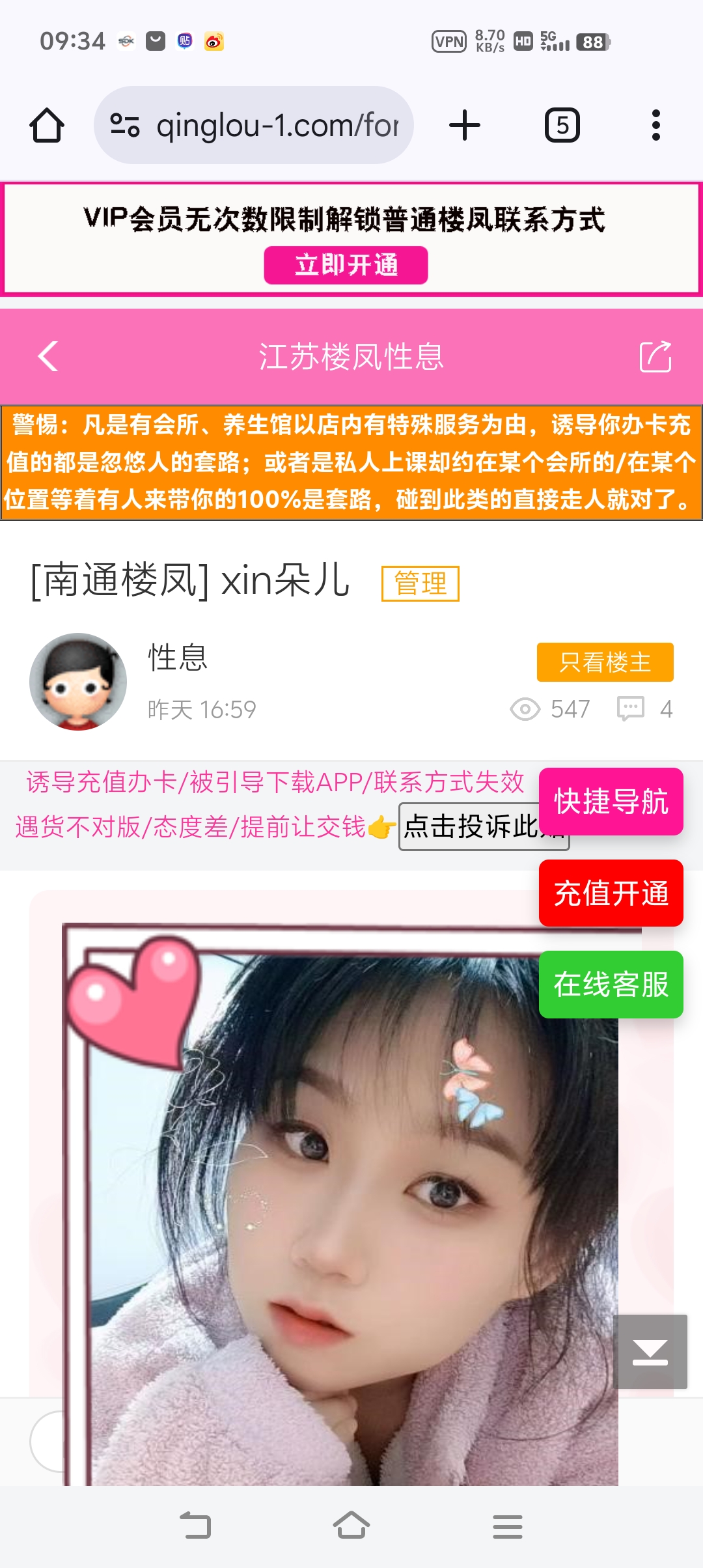Share this post via the header icon
The height and width of the screenshot is (1568, 703).
pyautogui.click(x=655, y=356)
